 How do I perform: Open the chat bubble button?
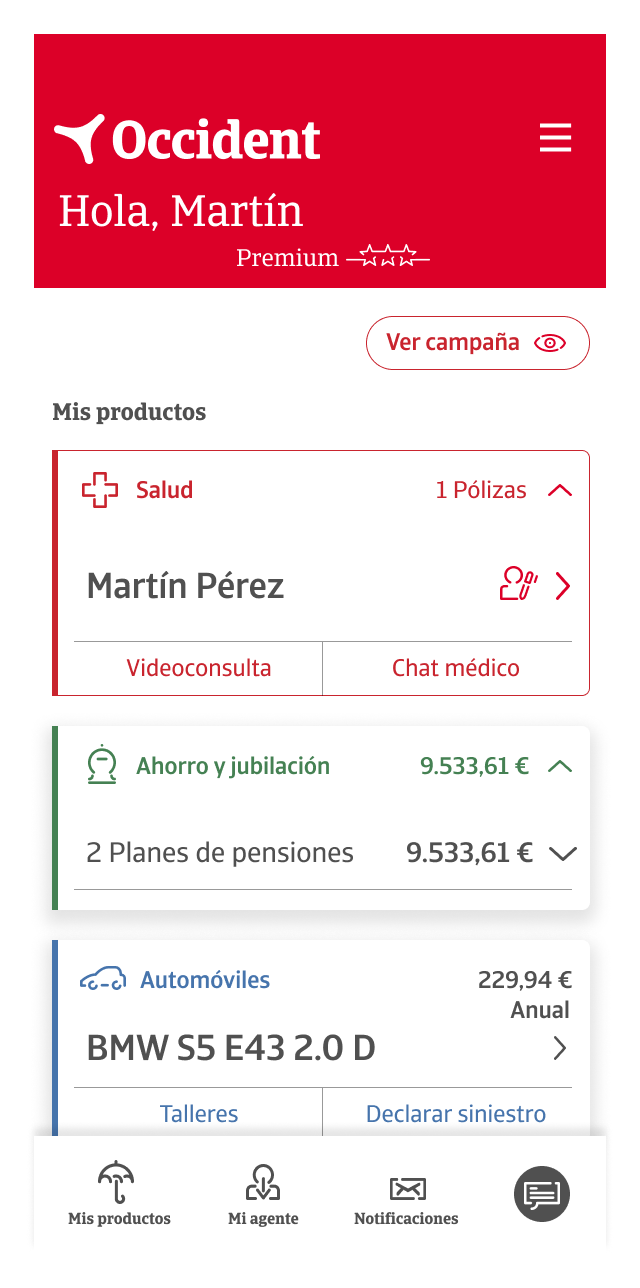coord(541,1194)
